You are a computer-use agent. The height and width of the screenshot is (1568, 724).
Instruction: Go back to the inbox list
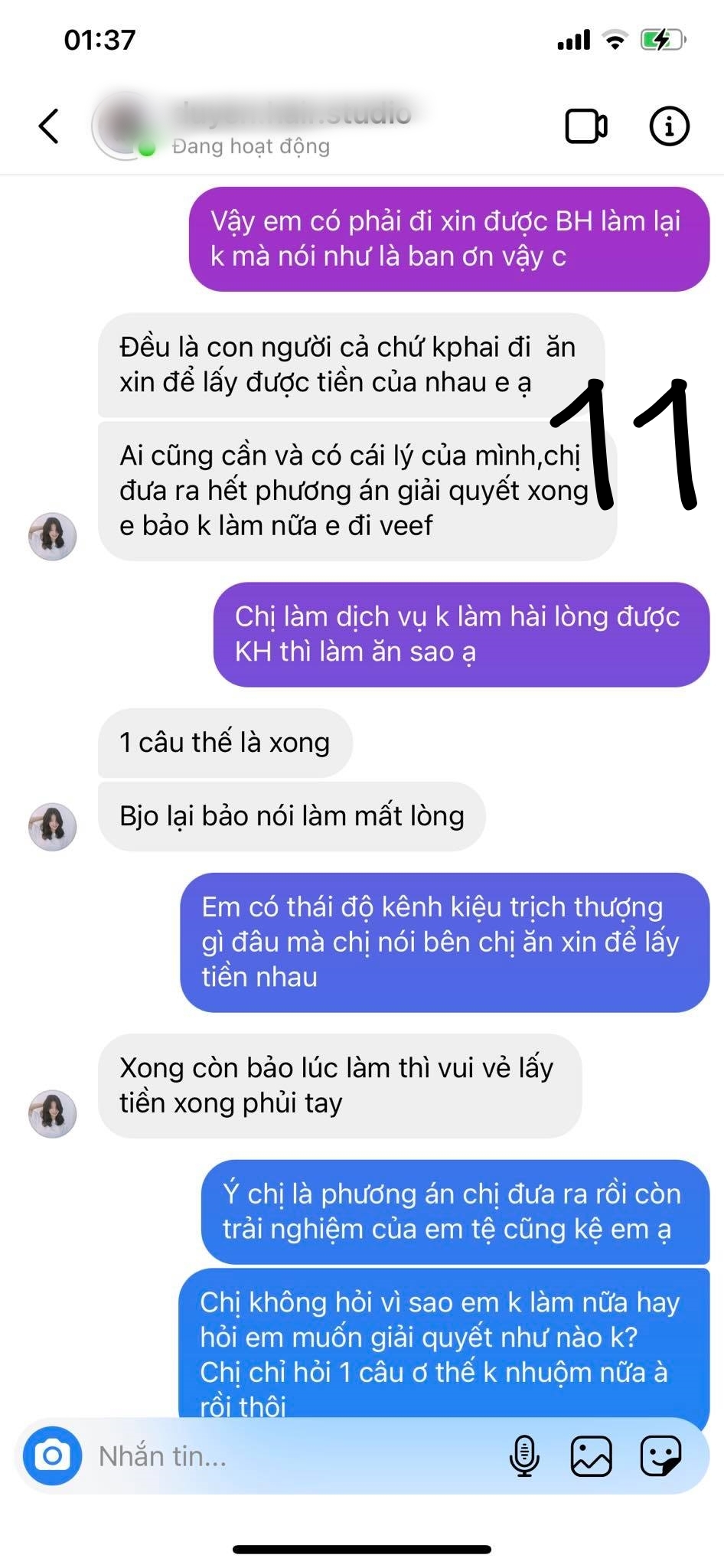coord(49,126)
